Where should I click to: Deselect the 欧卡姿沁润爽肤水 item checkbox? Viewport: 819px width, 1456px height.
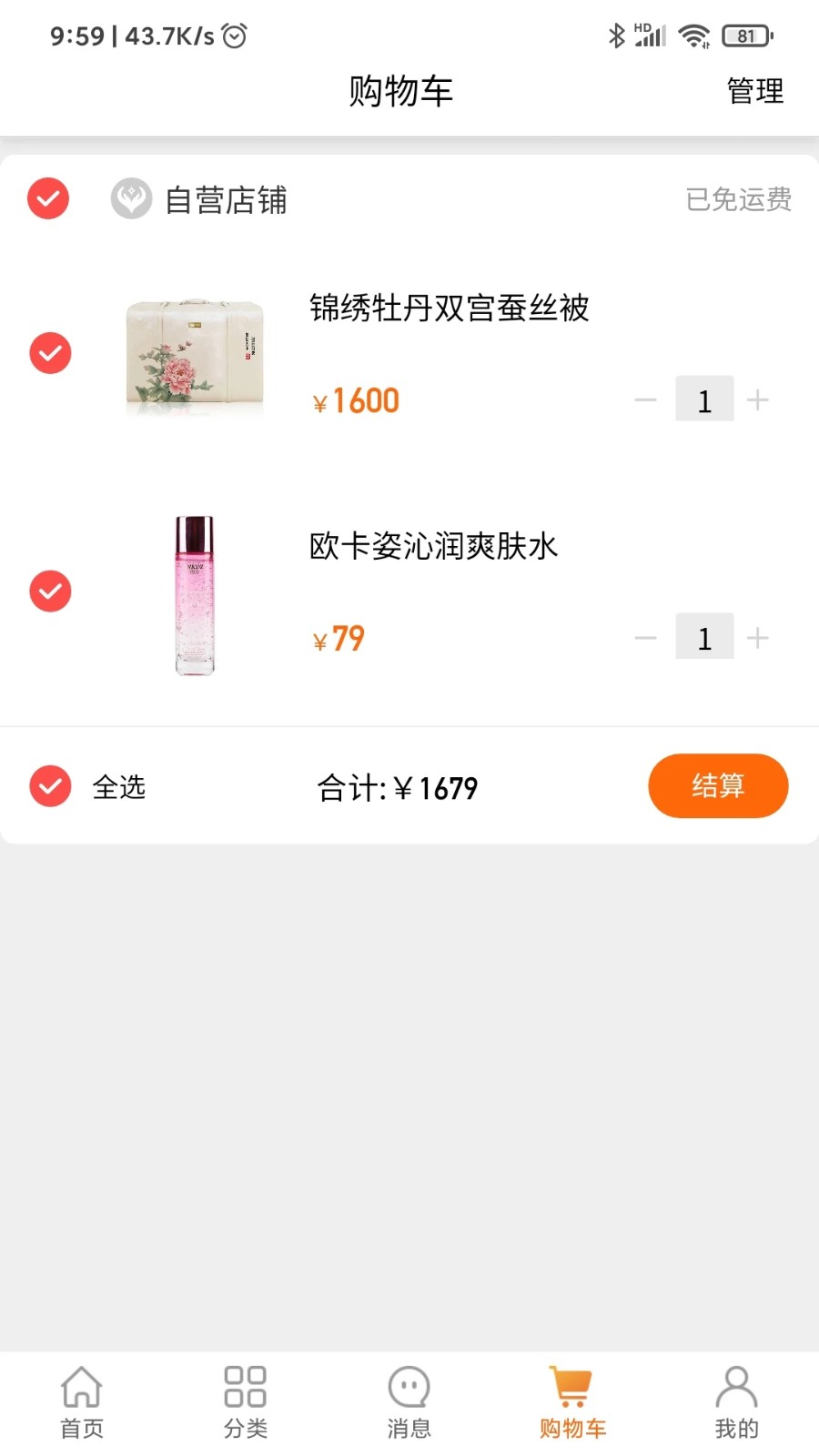[x=50, y=591]
